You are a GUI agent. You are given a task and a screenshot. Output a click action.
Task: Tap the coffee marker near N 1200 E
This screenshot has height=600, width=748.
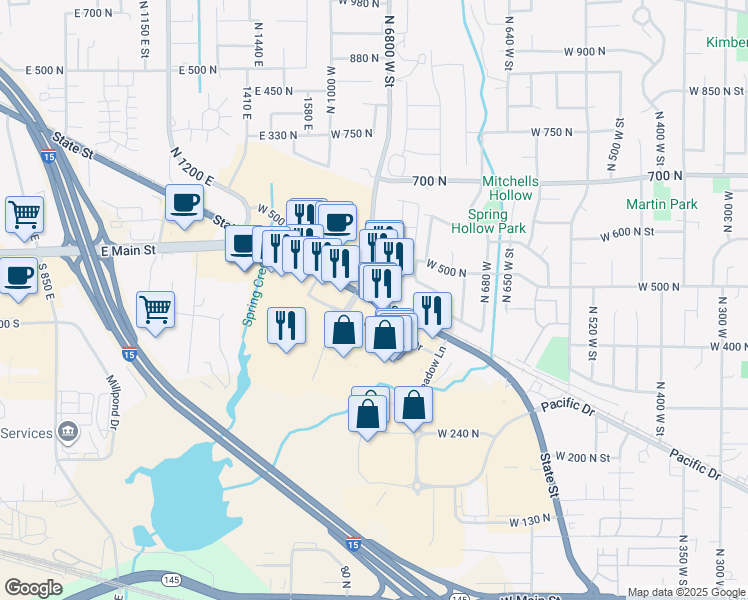click(x=183, y=203)
